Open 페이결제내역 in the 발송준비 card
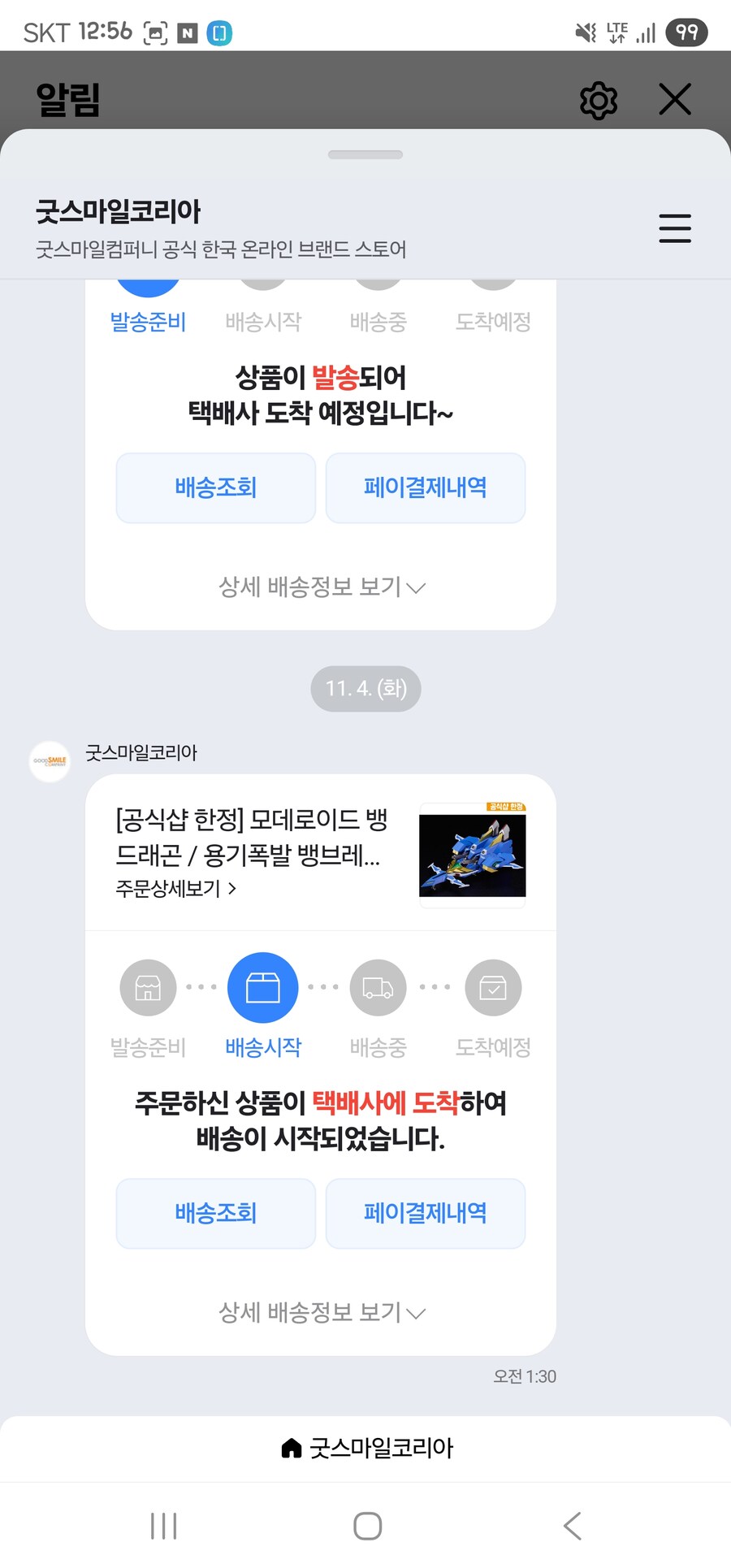Image resolution: width=731 pixels, height=1568 pixels. [425, 487]
